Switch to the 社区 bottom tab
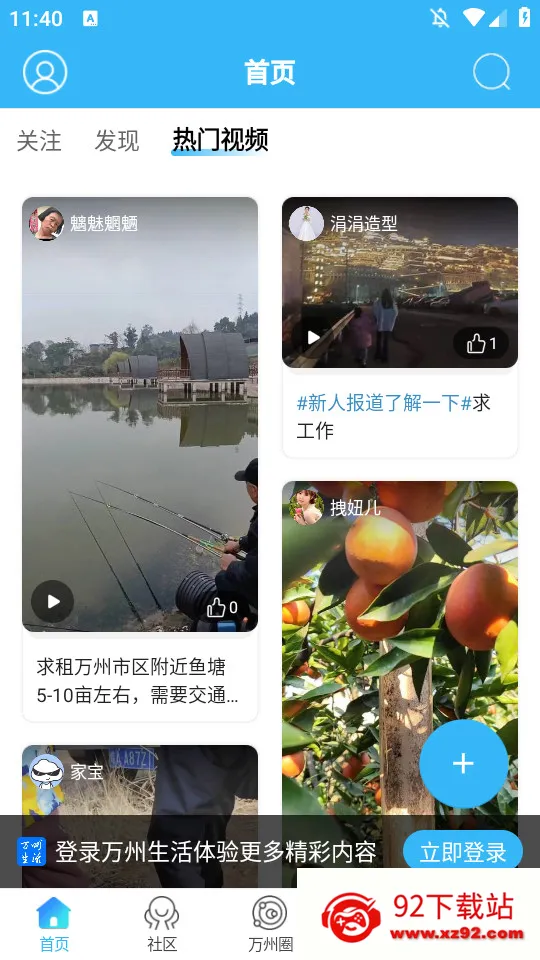The image size is (540, 960). pyautogui.click(x=162, y=923)
